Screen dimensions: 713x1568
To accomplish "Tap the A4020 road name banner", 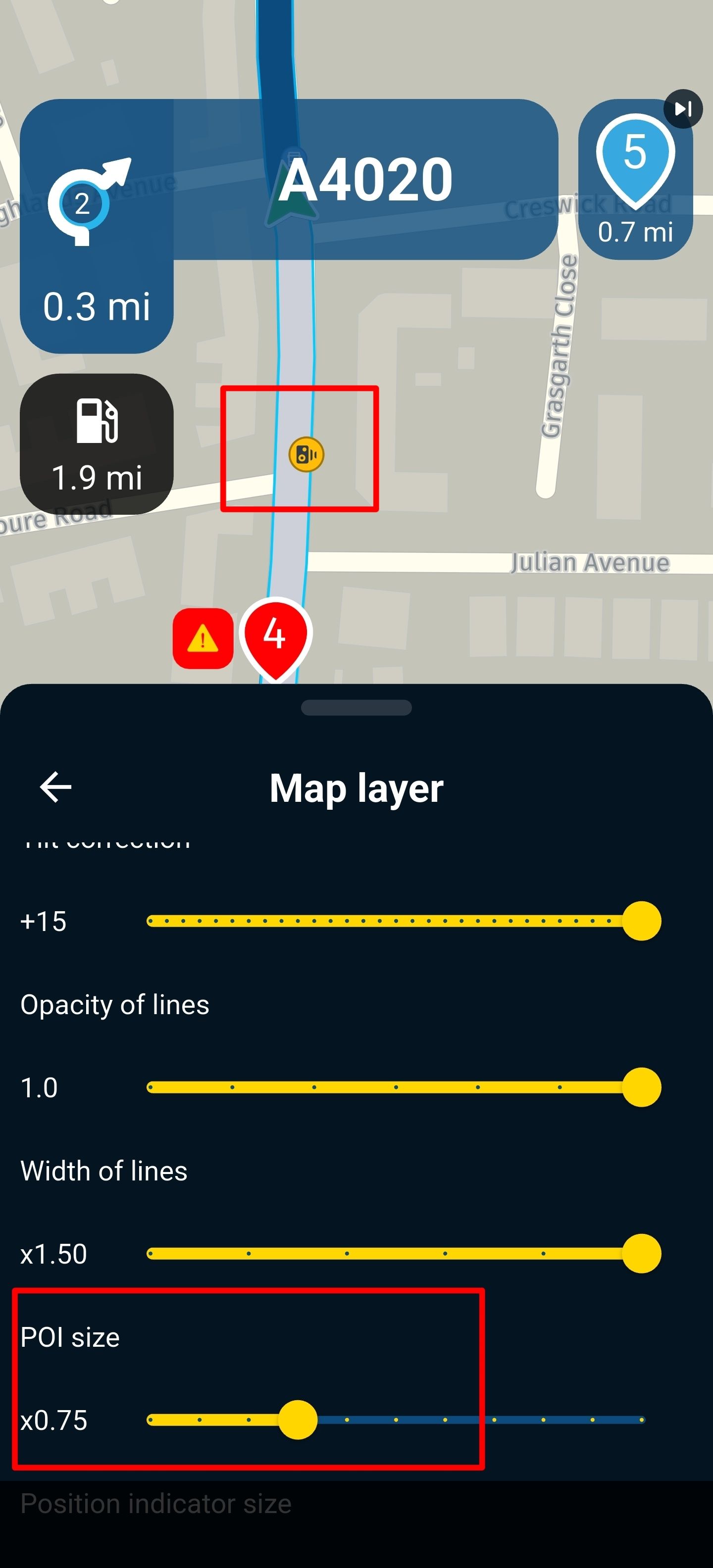I will point(365,180).
